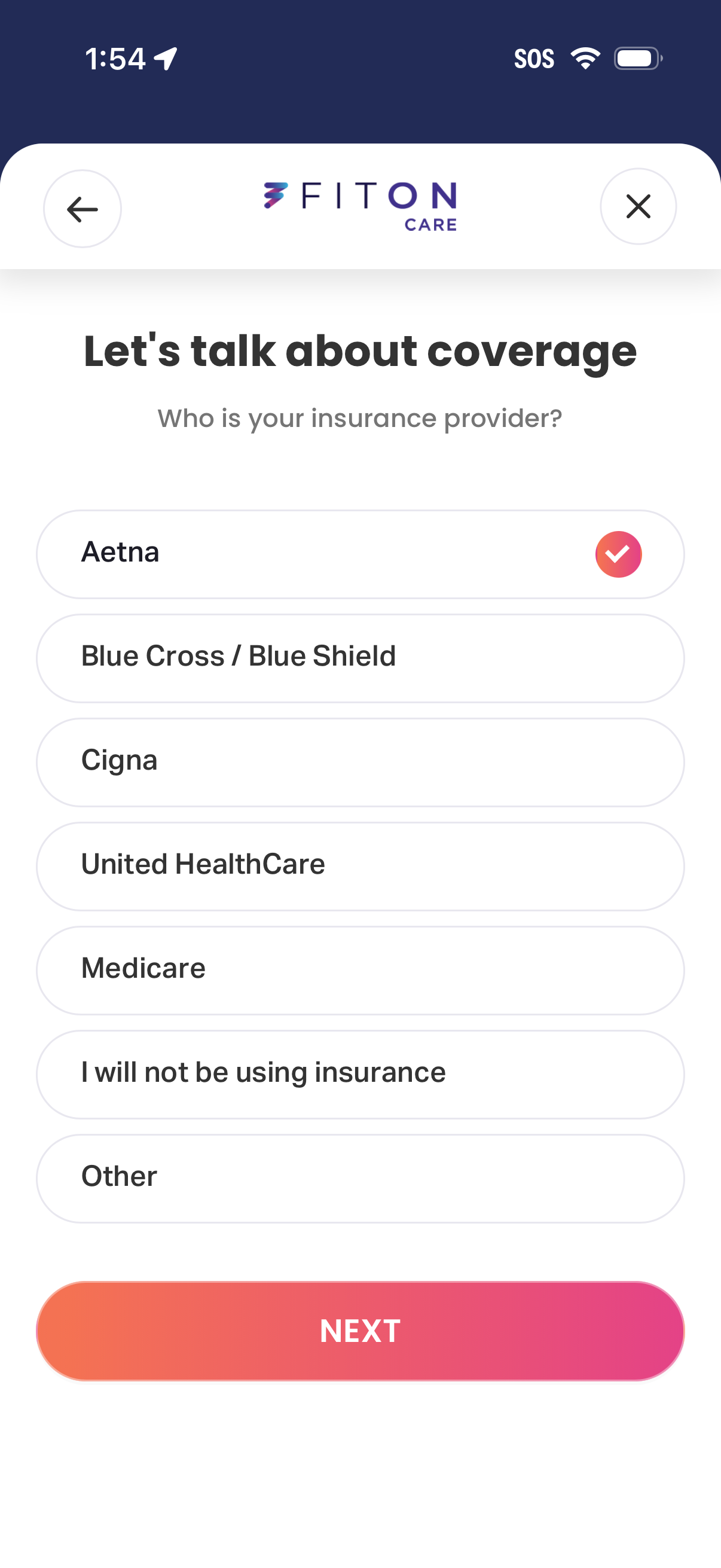
Task: Tap the insurance provider question text
Action: tap(360, 417)
